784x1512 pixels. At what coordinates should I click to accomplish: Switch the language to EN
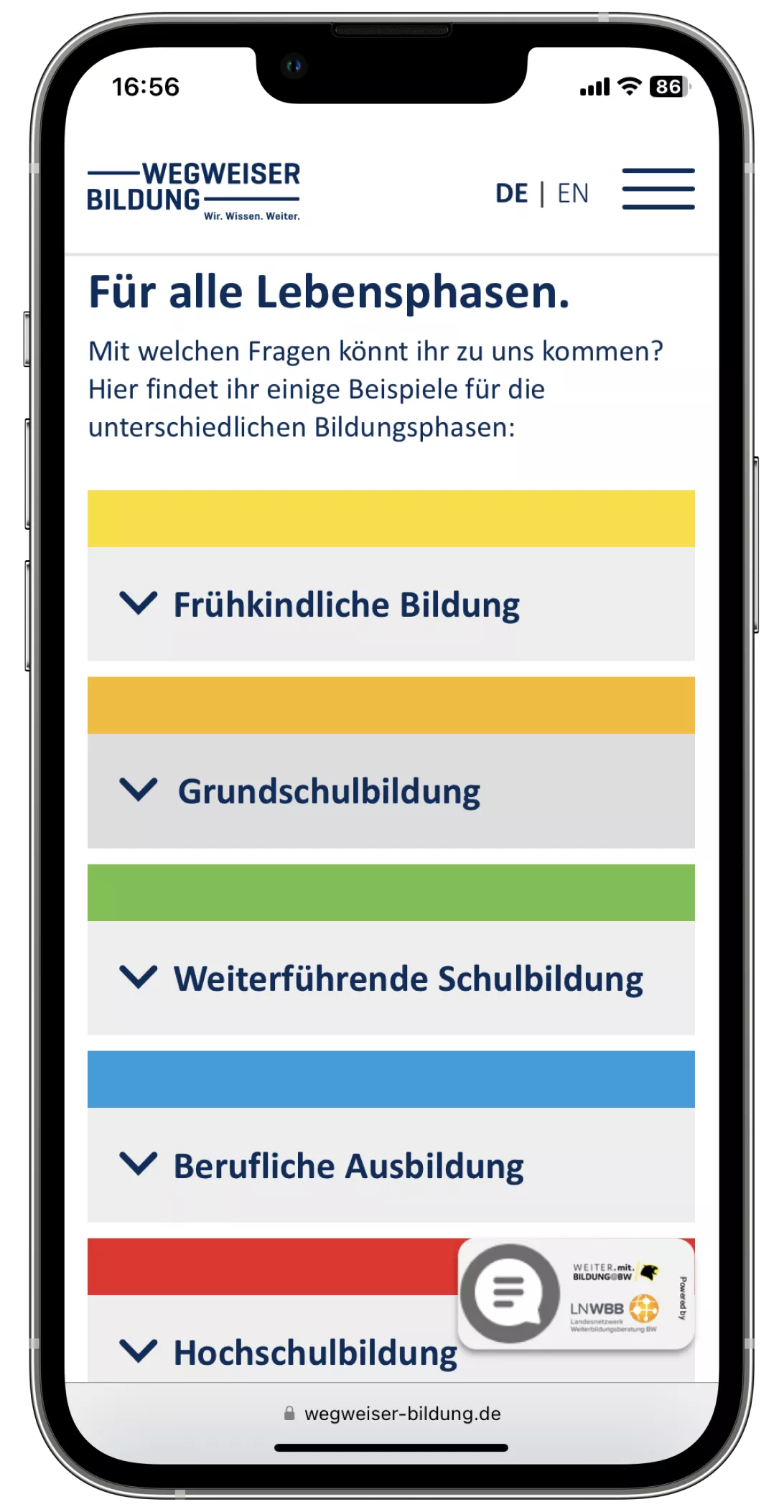(x=573, y=193)
